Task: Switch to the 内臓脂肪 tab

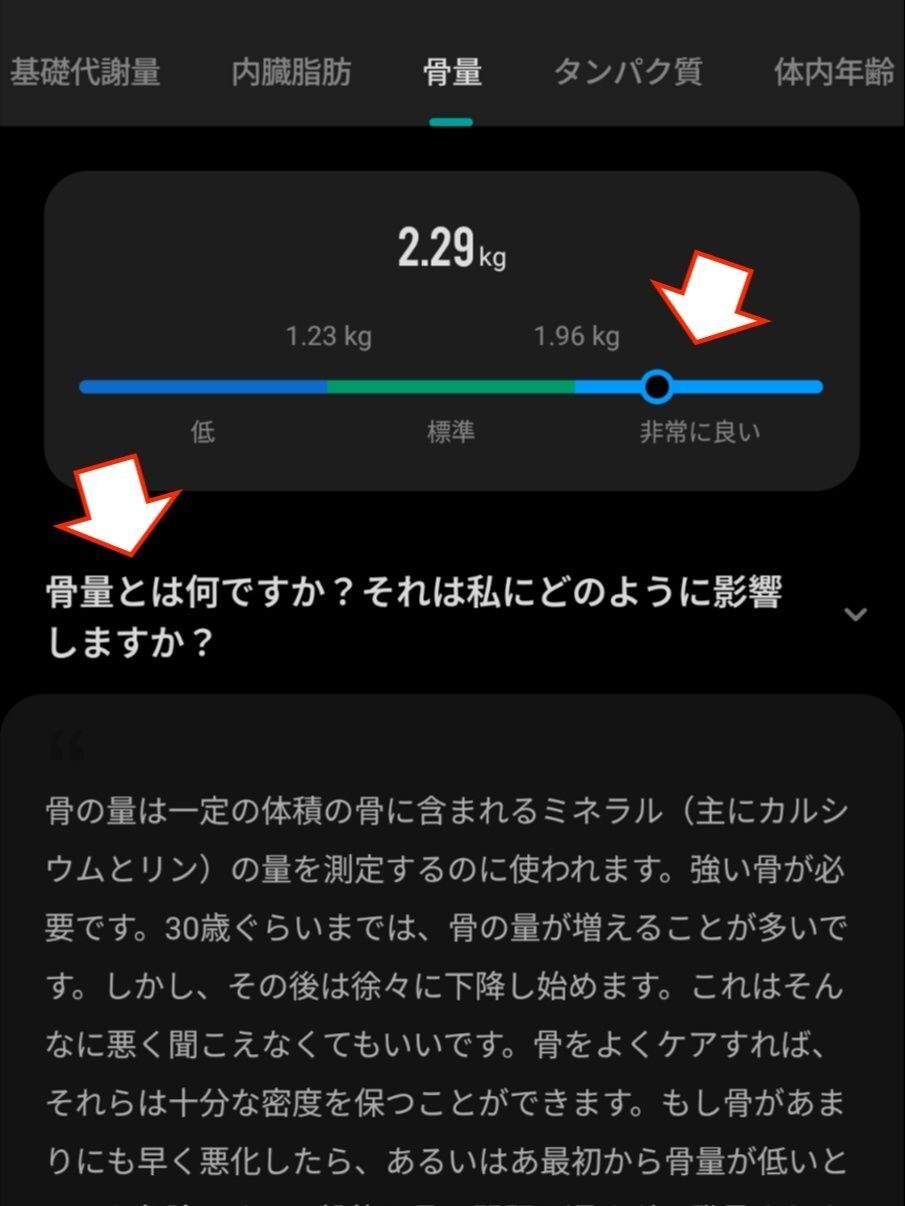Action: [x=291, y=73]
